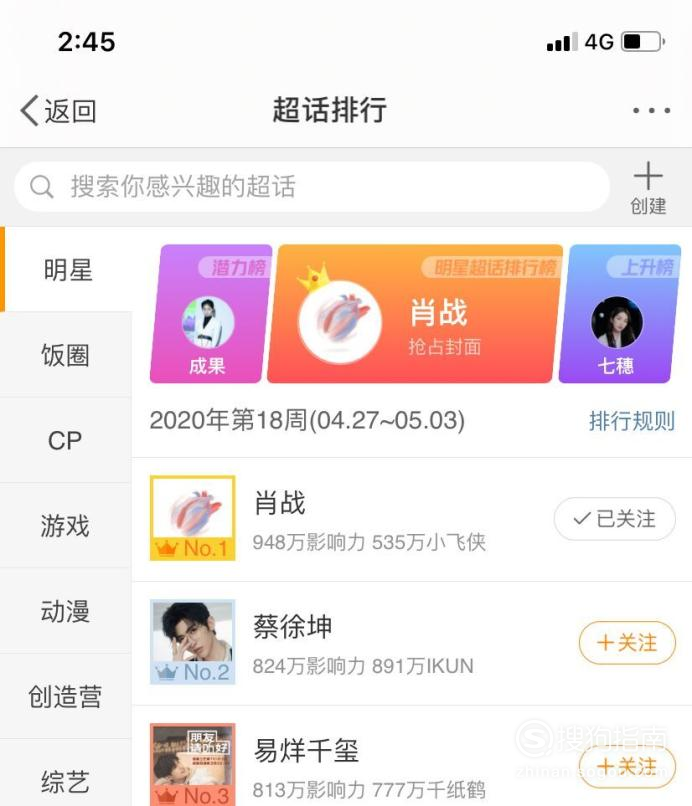The height and width of the screenshot is (806, 692).
Task: Open the 综艺 category
Action: click(x=66, y=780)
